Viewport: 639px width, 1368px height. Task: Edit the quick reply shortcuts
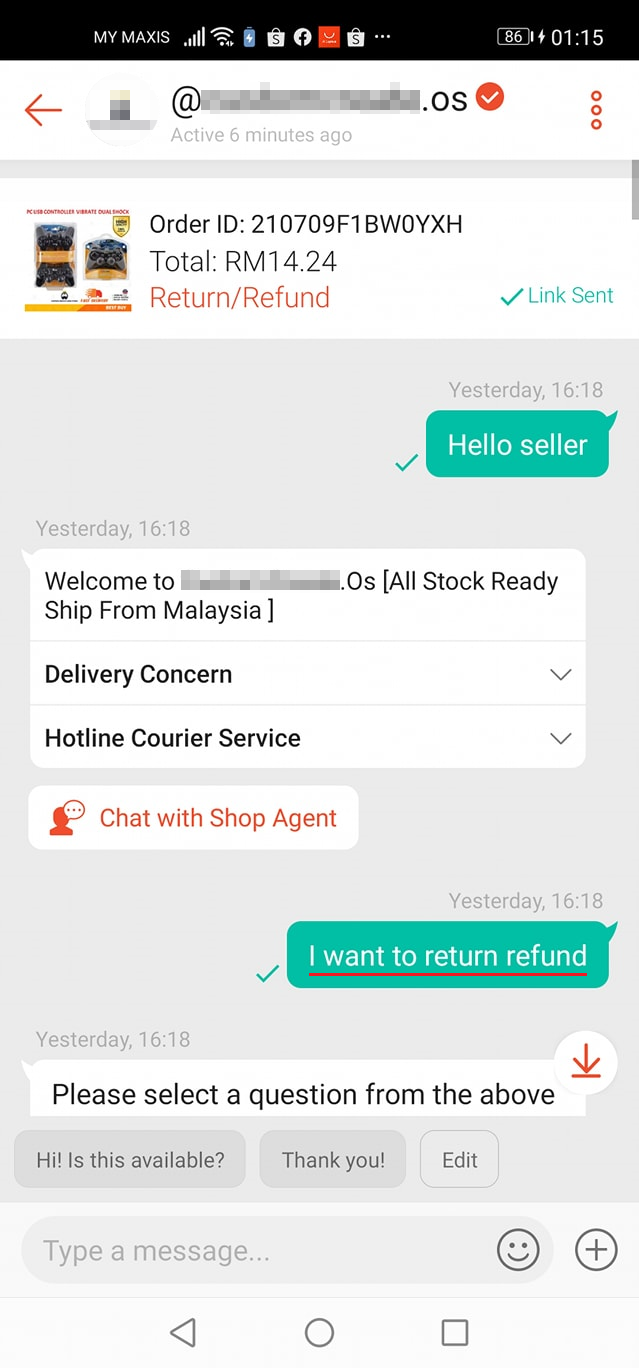click(x=459, y=1160)
